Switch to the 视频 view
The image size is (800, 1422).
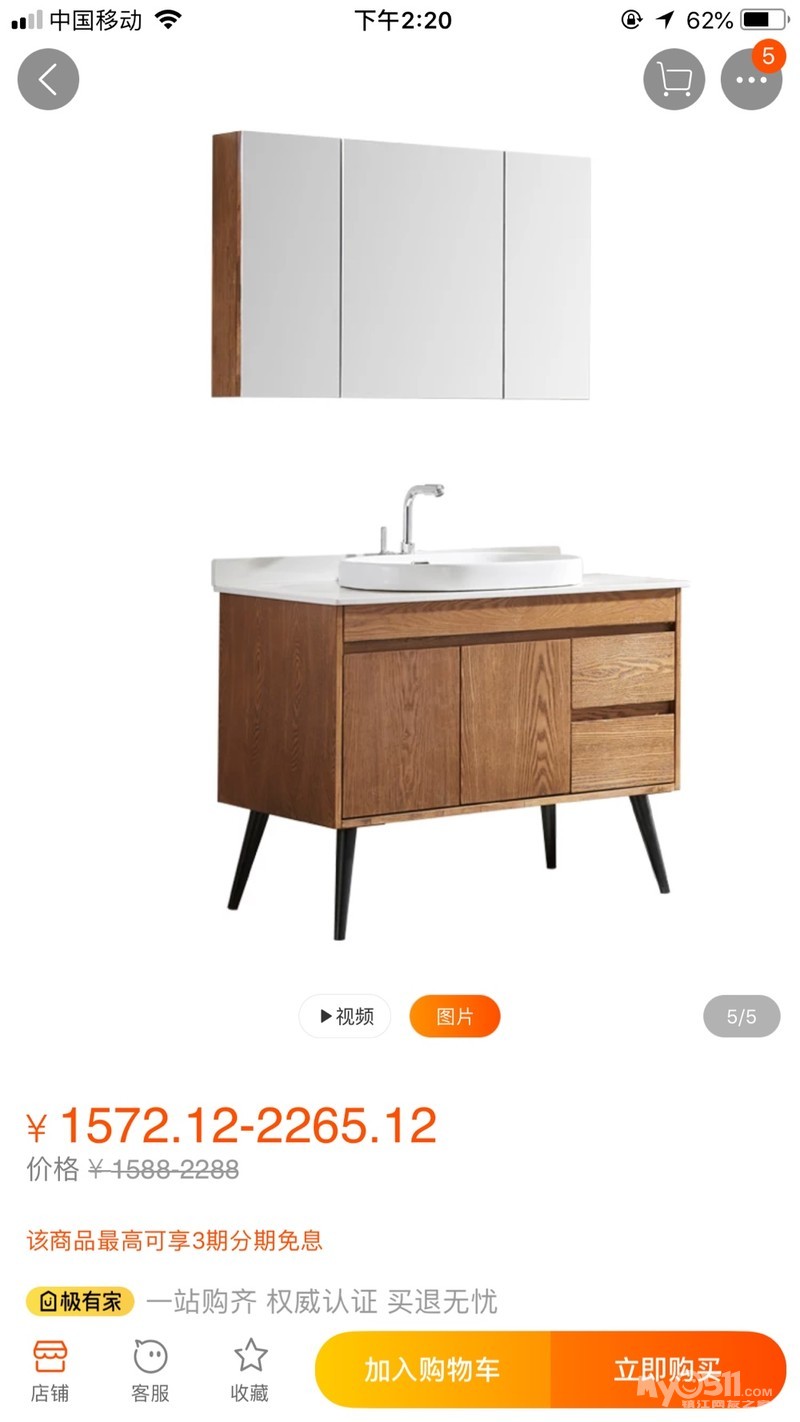point(345,1017)
